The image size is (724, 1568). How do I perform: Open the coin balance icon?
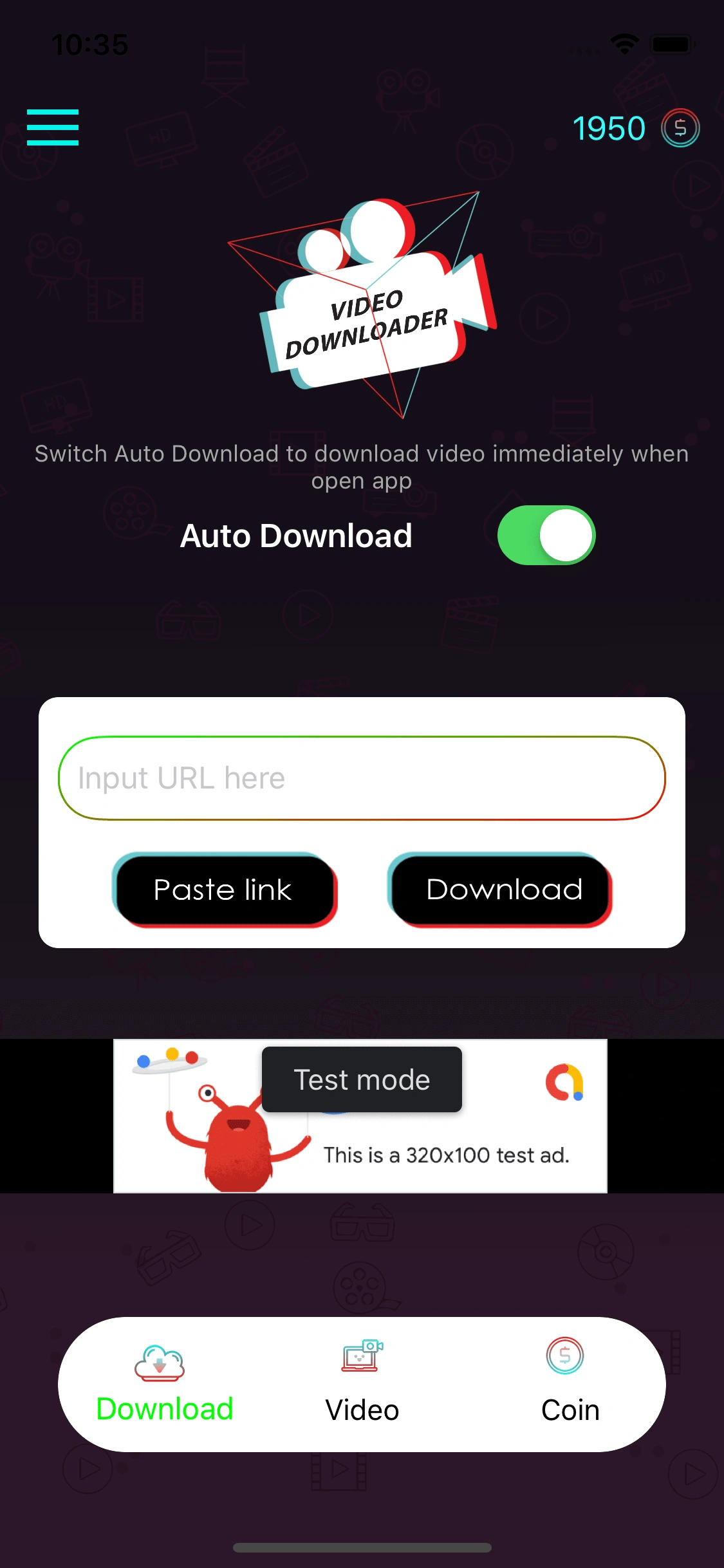[680, 129]
